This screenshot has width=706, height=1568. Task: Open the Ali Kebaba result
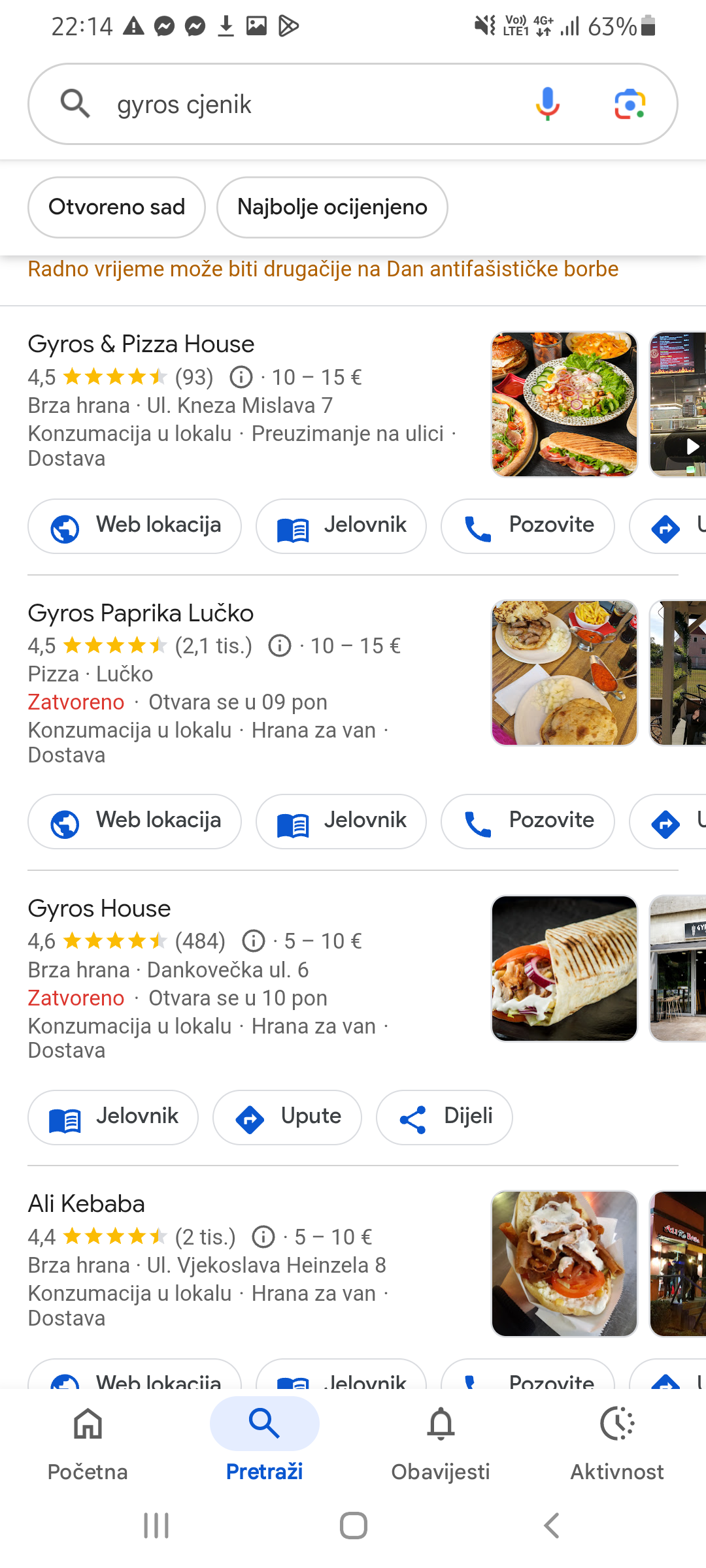(x=86, y=1203)
